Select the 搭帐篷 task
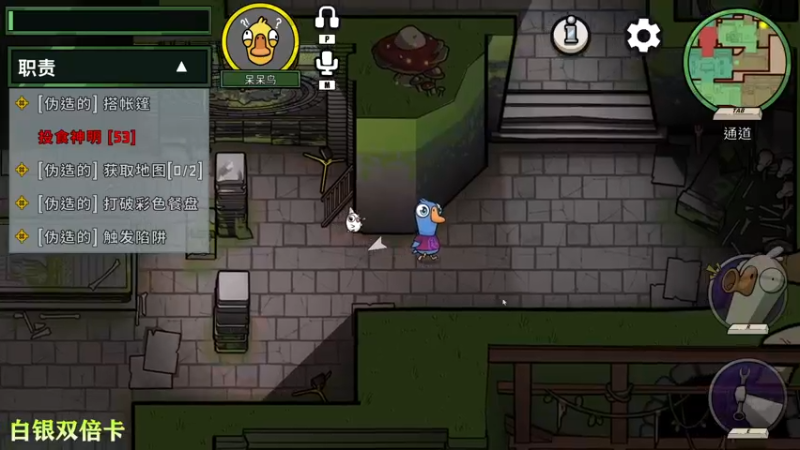Image resolution: width=800 pixels, height=450 pixels. tap(110, 103)
